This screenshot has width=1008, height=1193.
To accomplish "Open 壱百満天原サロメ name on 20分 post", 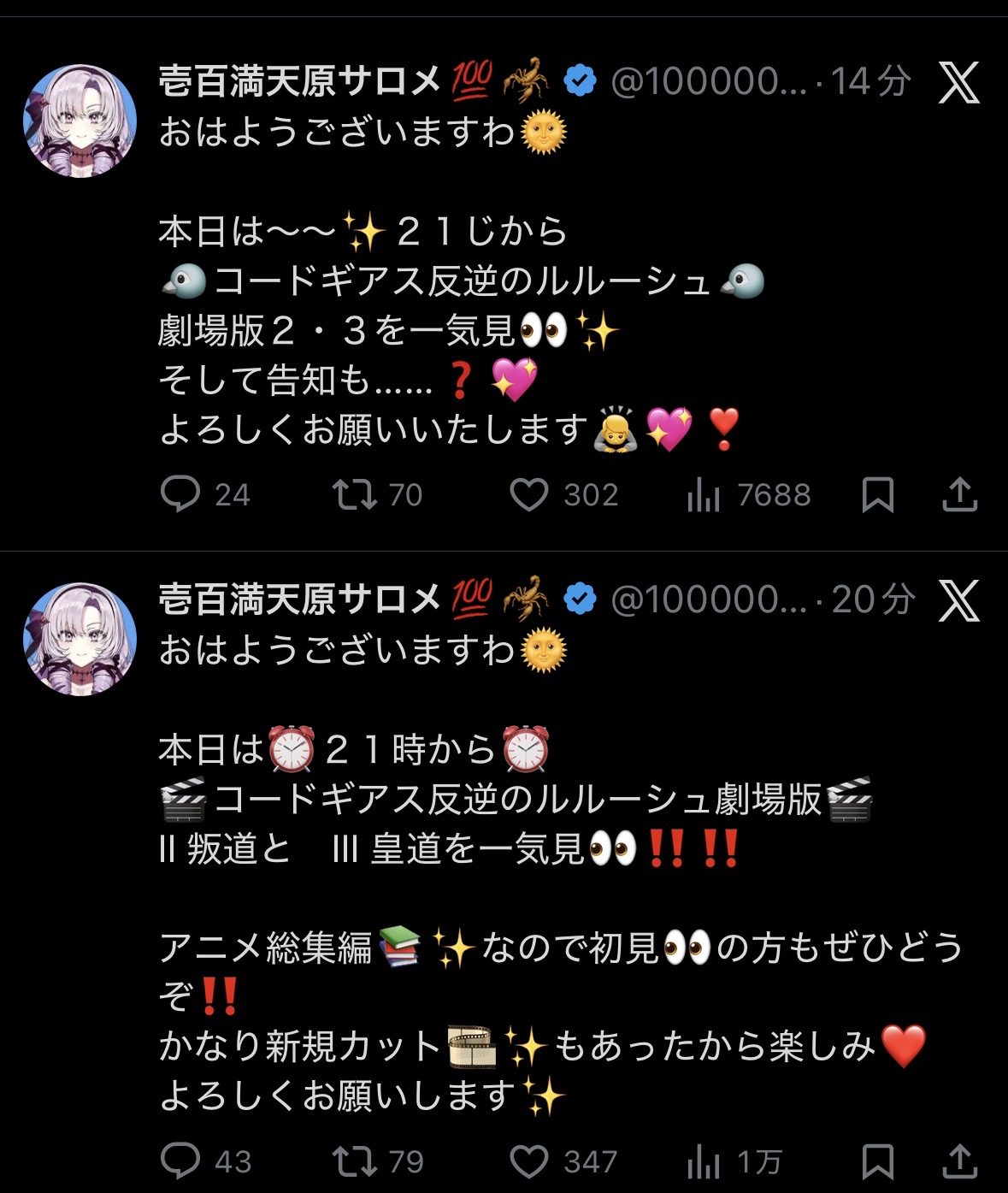I will tap(299, 600).
